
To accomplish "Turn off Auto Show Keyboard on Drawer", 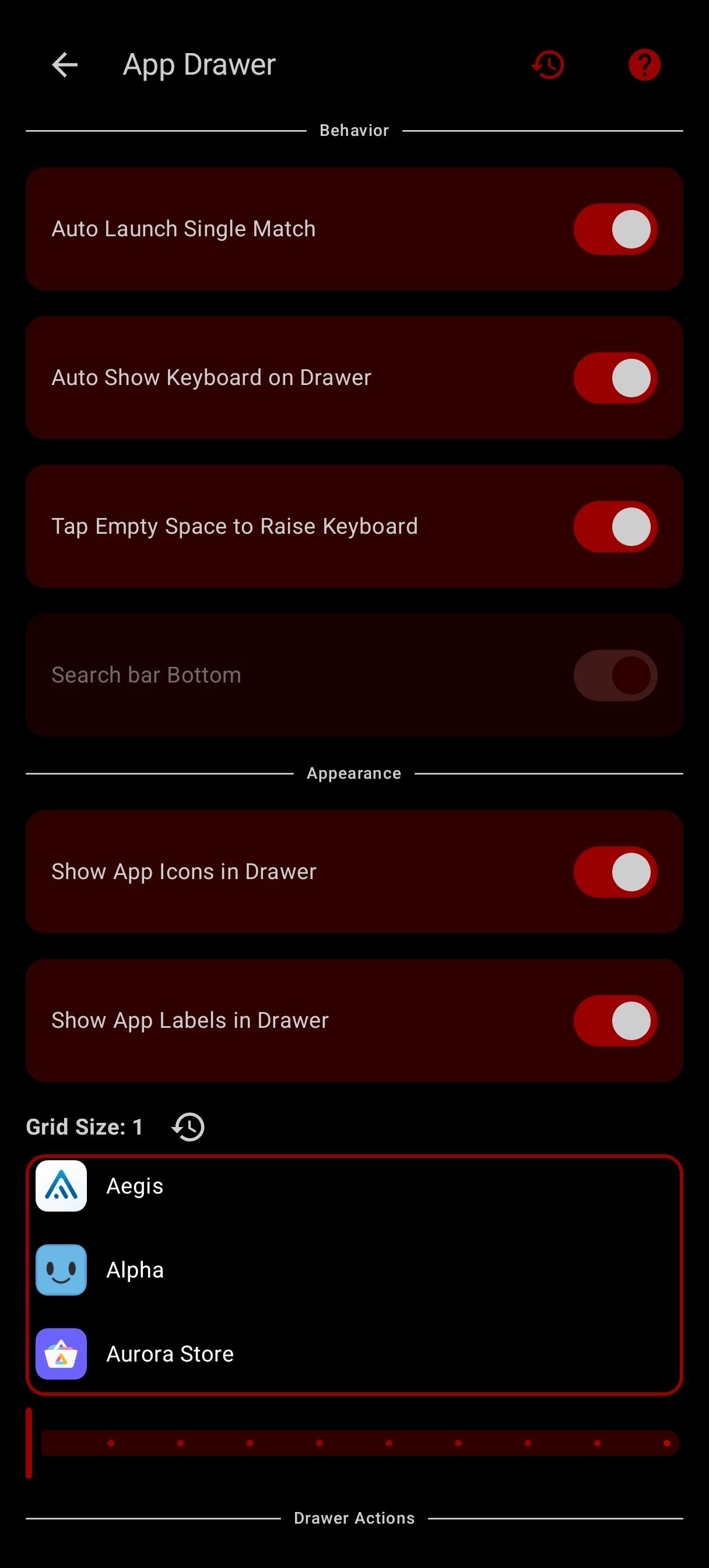I will point(615,378).
